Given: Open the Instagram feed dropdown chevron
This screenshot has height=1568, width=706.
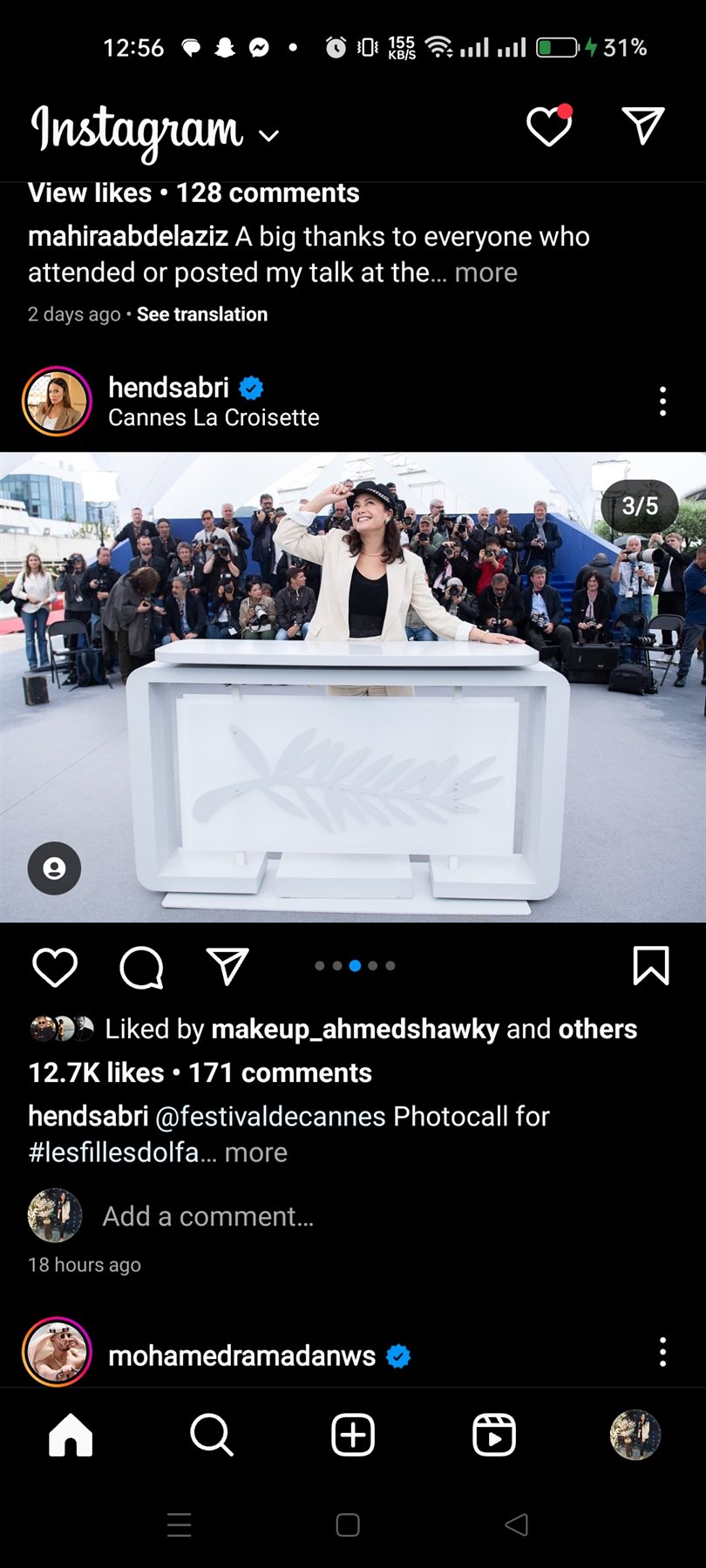Looking at the screenshot, I should pyautogui.click(x=269, y=136).
